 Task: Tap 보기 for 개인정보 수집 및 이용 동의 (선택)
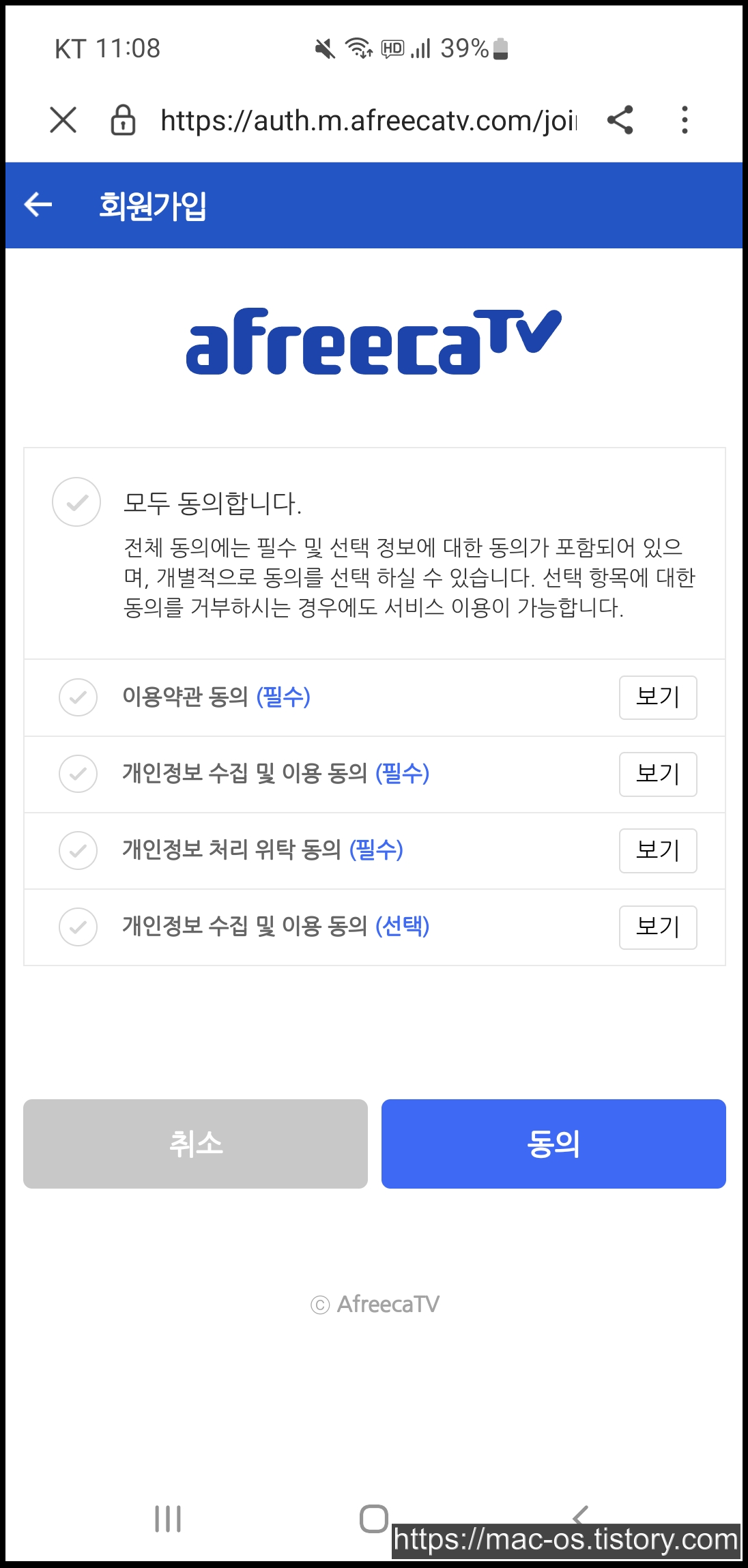658,927
